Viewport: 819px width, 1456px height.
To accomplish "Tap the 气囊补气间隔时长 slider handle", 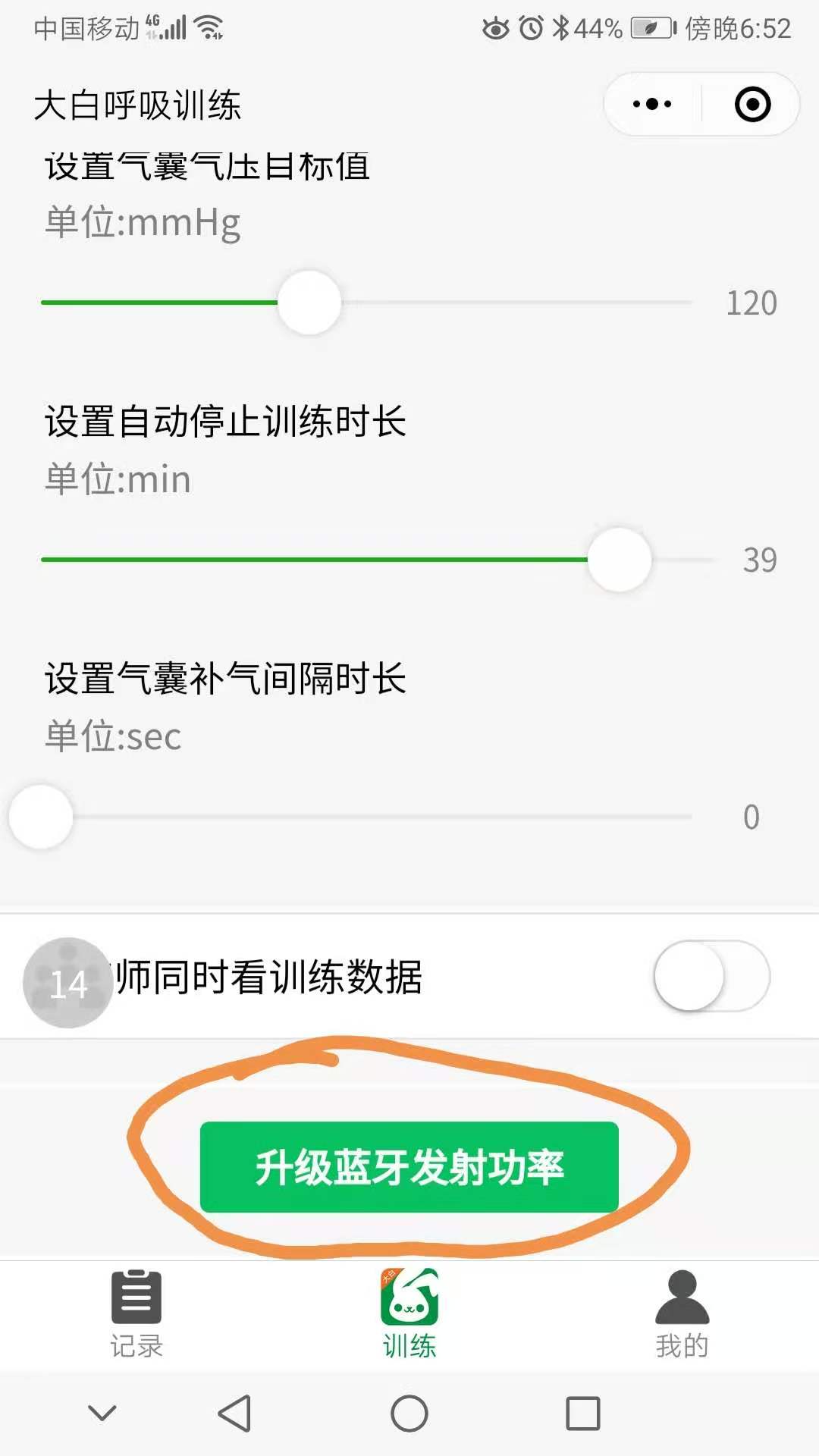I will [x=41, y=817].
